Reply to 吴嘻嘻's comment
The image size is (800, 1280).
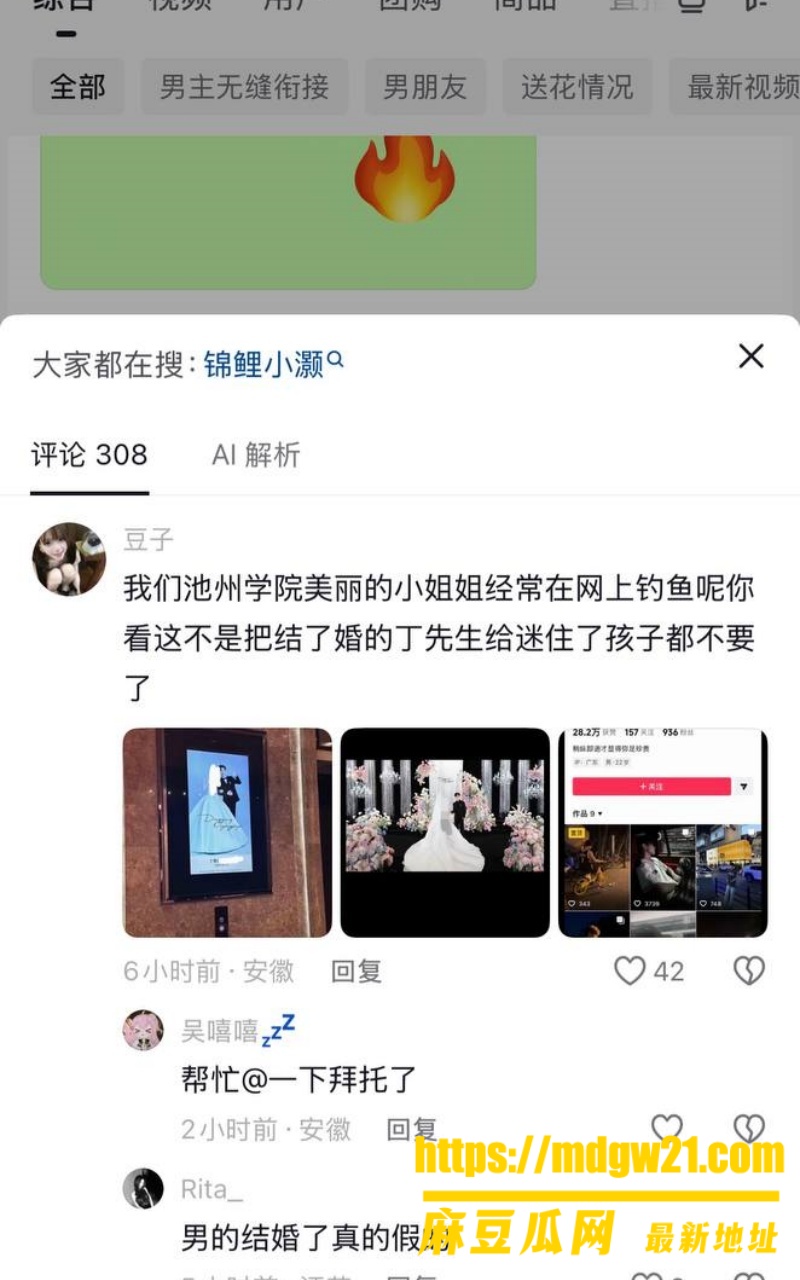(x=412, y=1130)
